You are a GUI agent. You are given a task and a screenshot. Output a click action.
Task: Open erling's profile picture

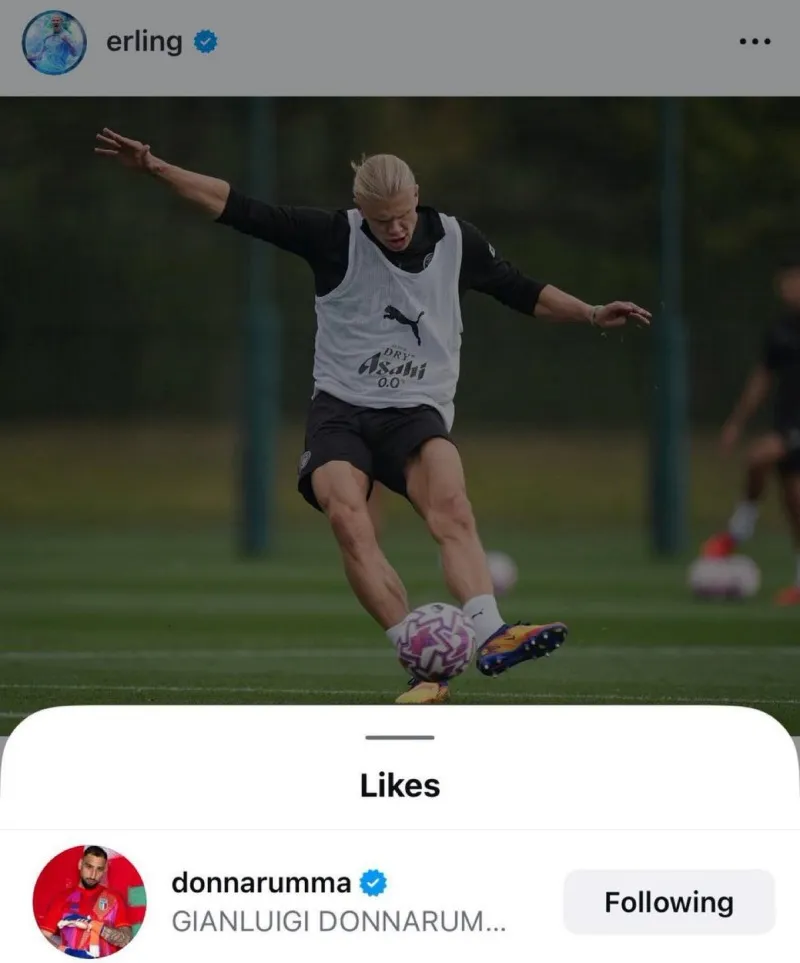(54, 42)
